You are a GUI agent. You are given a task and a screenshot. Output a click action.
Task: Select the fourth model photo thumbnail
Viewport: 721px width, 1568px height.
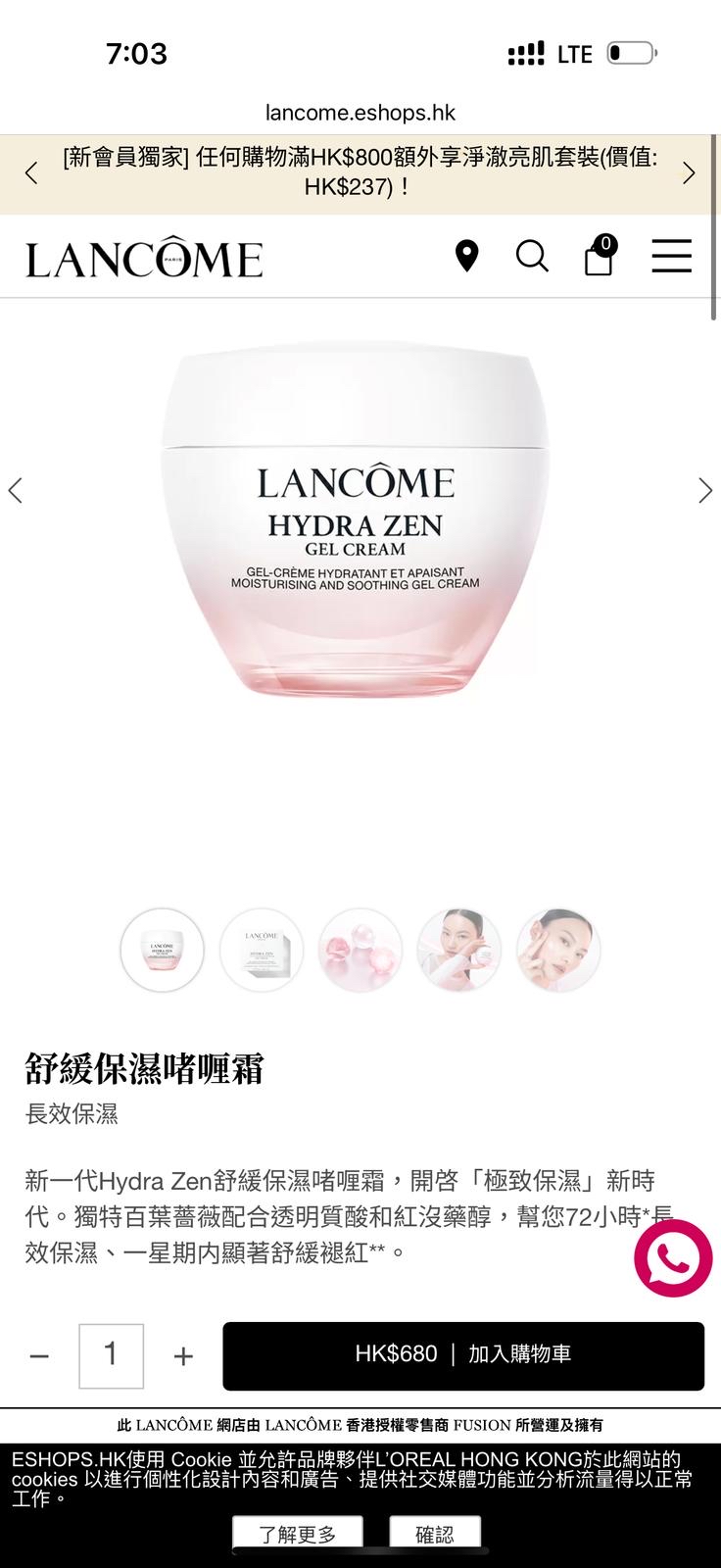[459, 950]
